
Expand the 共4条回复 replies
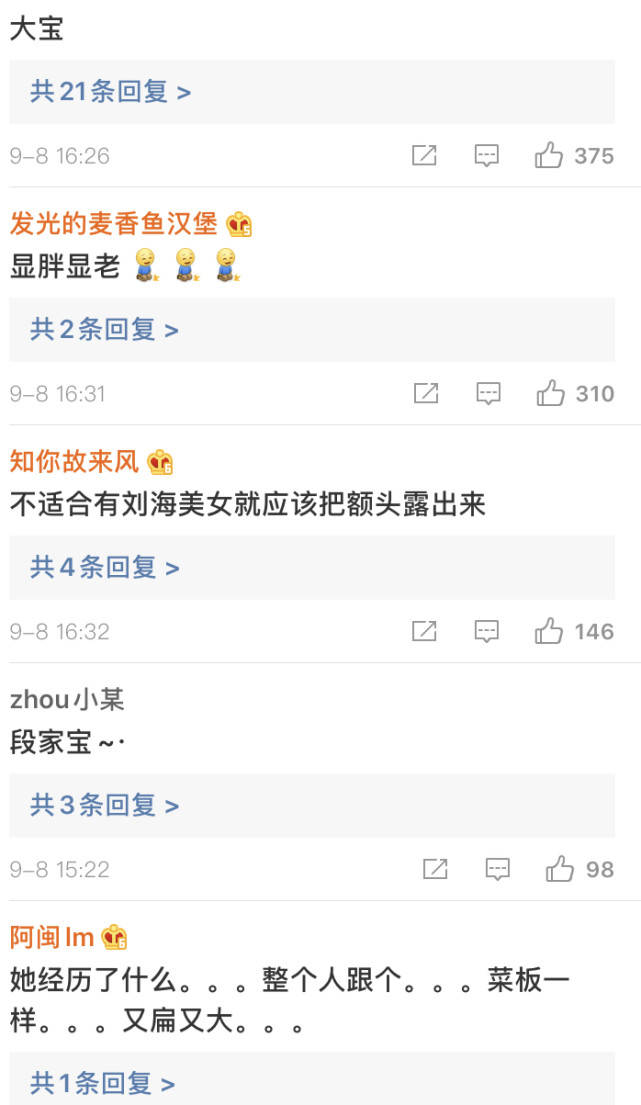pos(104,568)
